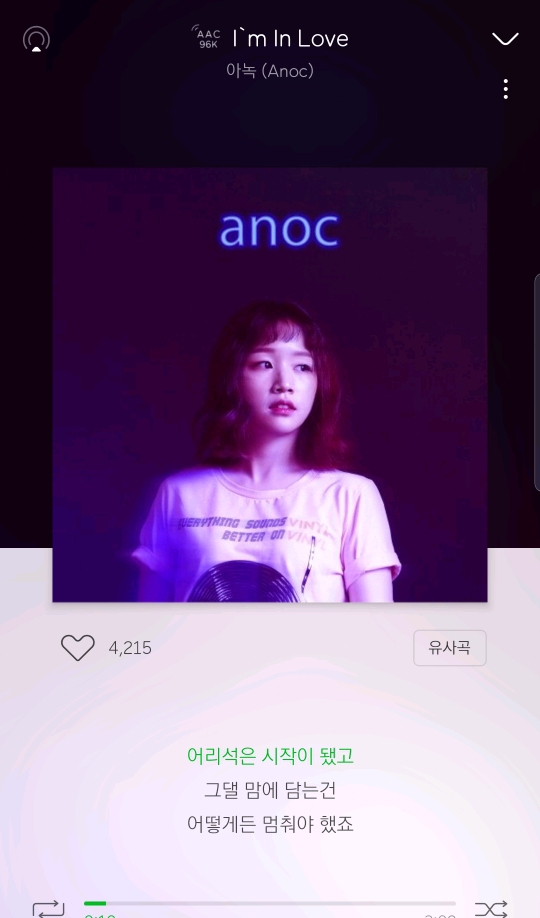Open the audio output casting icon
Viewport: 540px width, 918px height.
(36, 39)
